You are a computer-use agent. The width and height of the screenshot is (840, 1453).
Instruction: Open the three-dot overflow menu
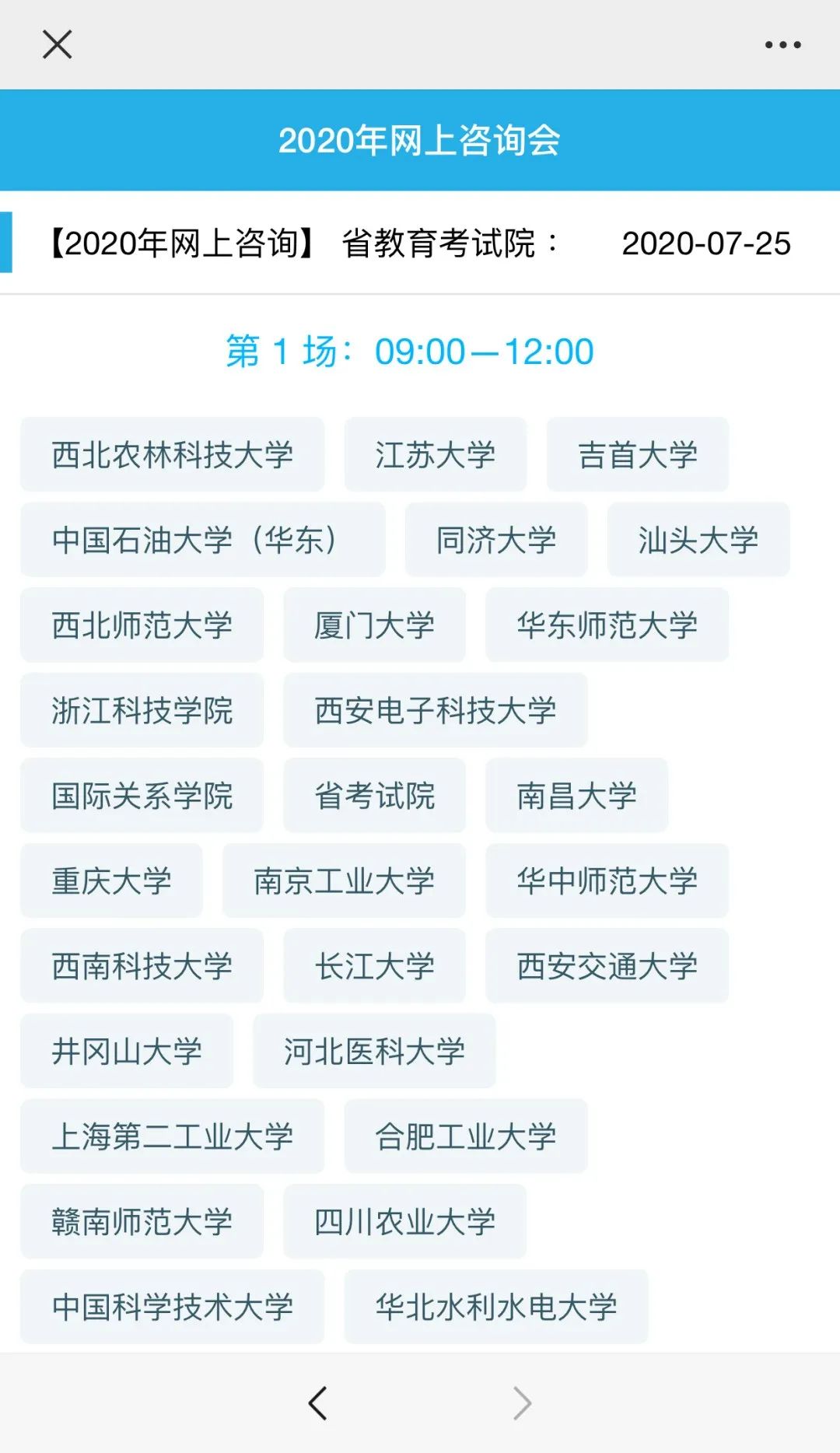(x=782, y=45)
